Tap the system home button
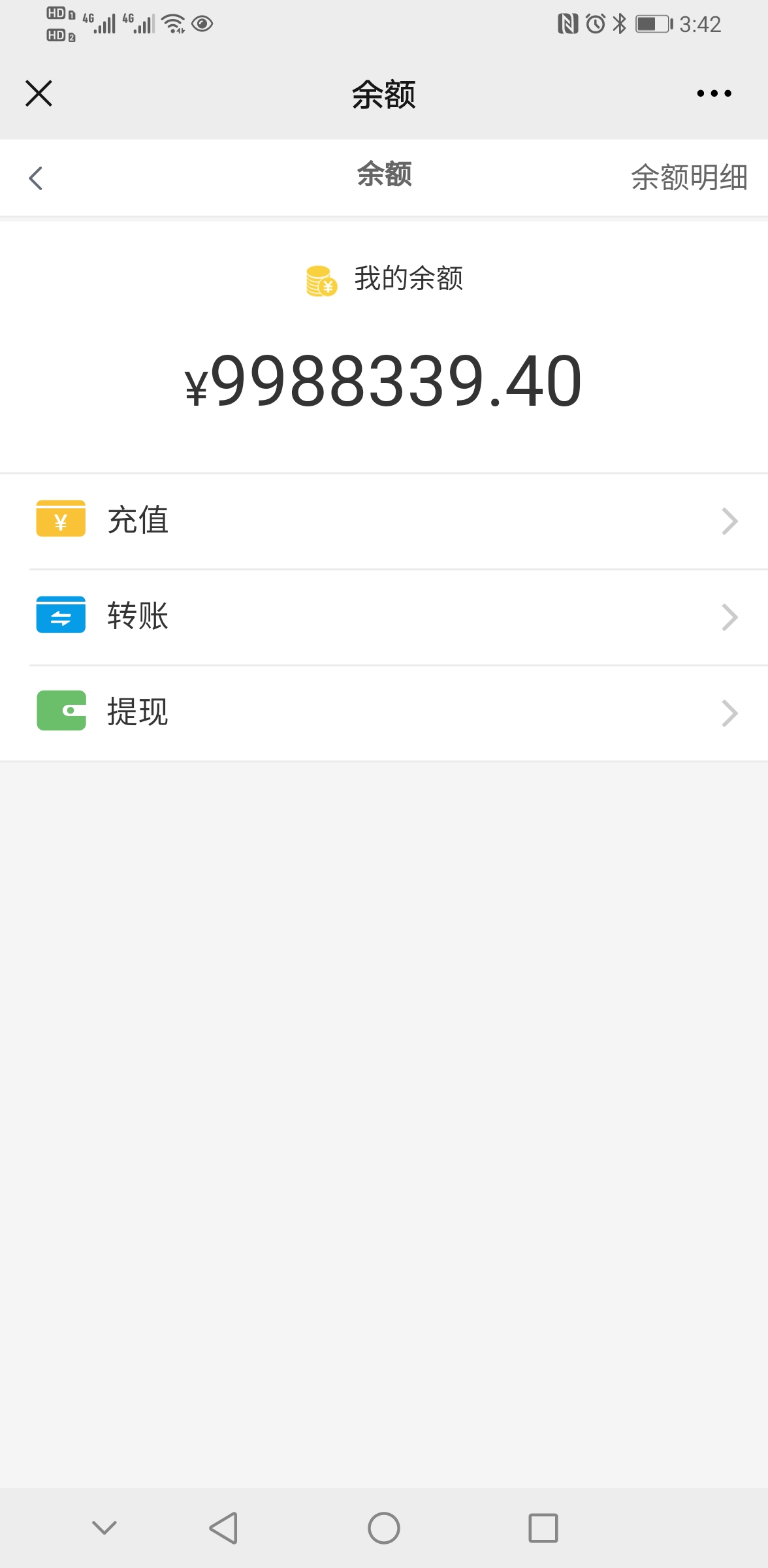This screenshot has width=768, height=1568. coord(384,1528)
